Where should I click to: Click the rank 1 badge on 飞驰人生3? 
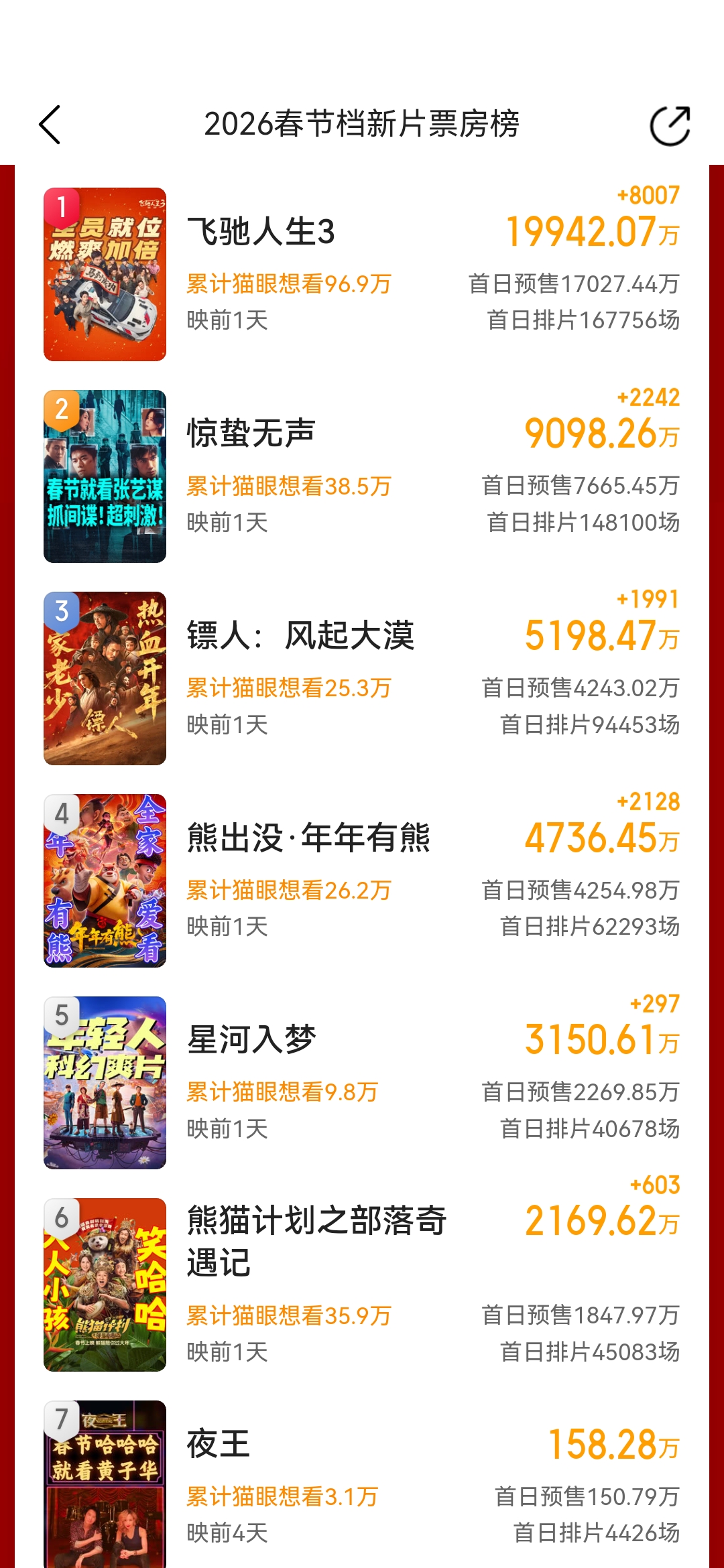[x=61, y=208]
